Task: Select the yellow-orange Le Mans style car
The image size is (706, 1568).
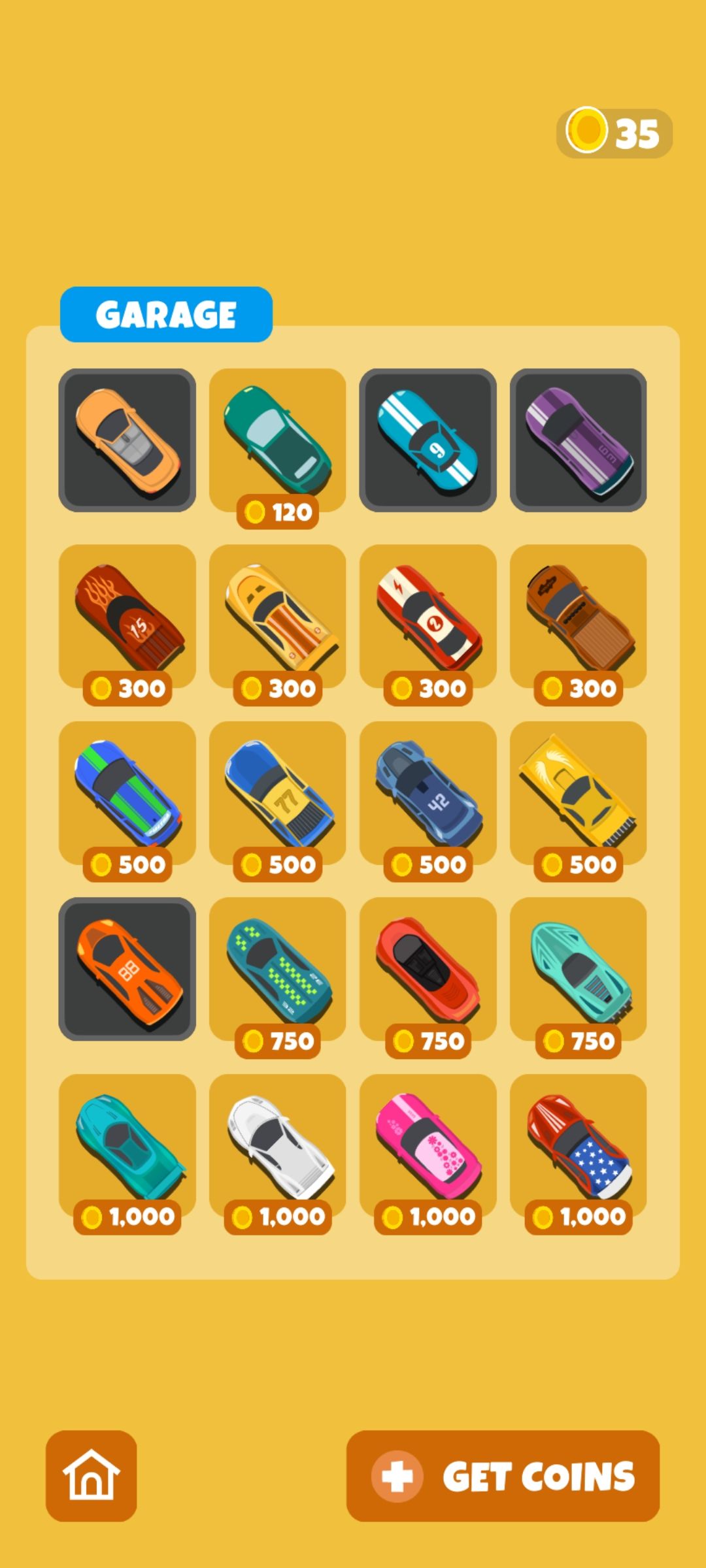Action: tap(278, 616)
